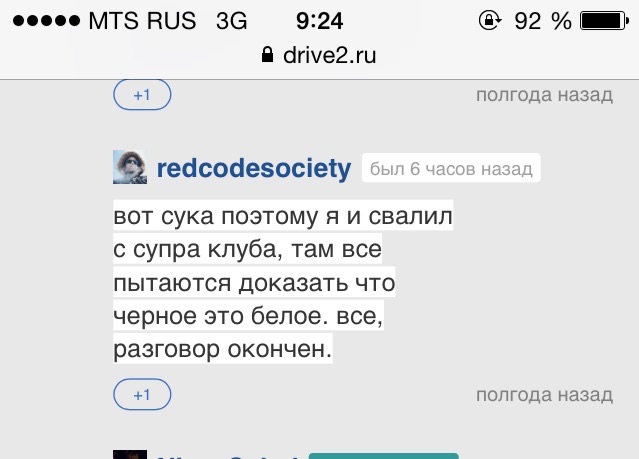The width and height of the screenshot is (639, 459).
Task: Tap redcodesociety's avatar picture
Action: [130, 167]
